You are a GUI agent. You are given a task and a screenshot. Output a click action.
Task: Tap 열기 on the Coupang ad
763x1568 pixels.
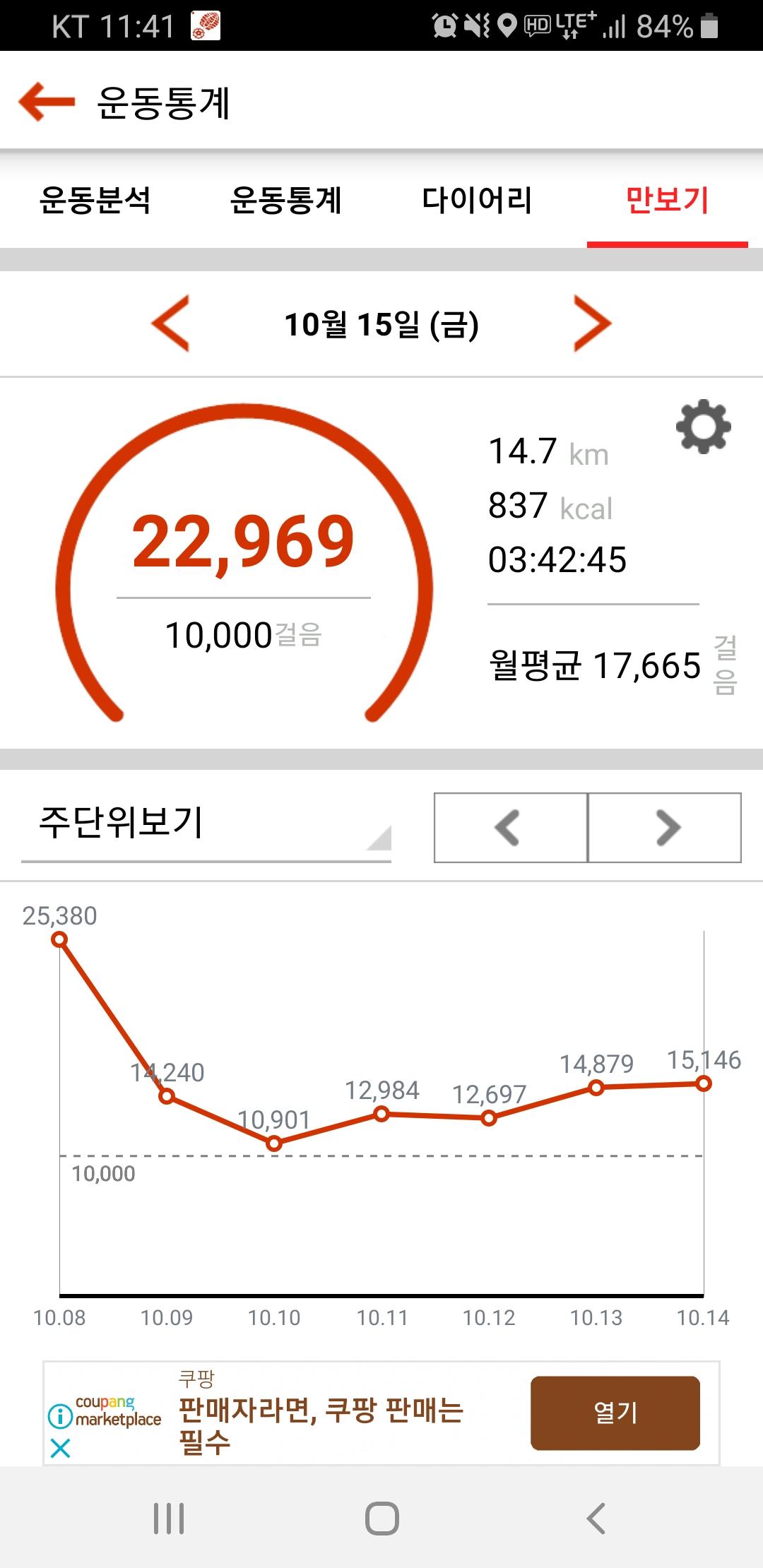point(615,1413)
